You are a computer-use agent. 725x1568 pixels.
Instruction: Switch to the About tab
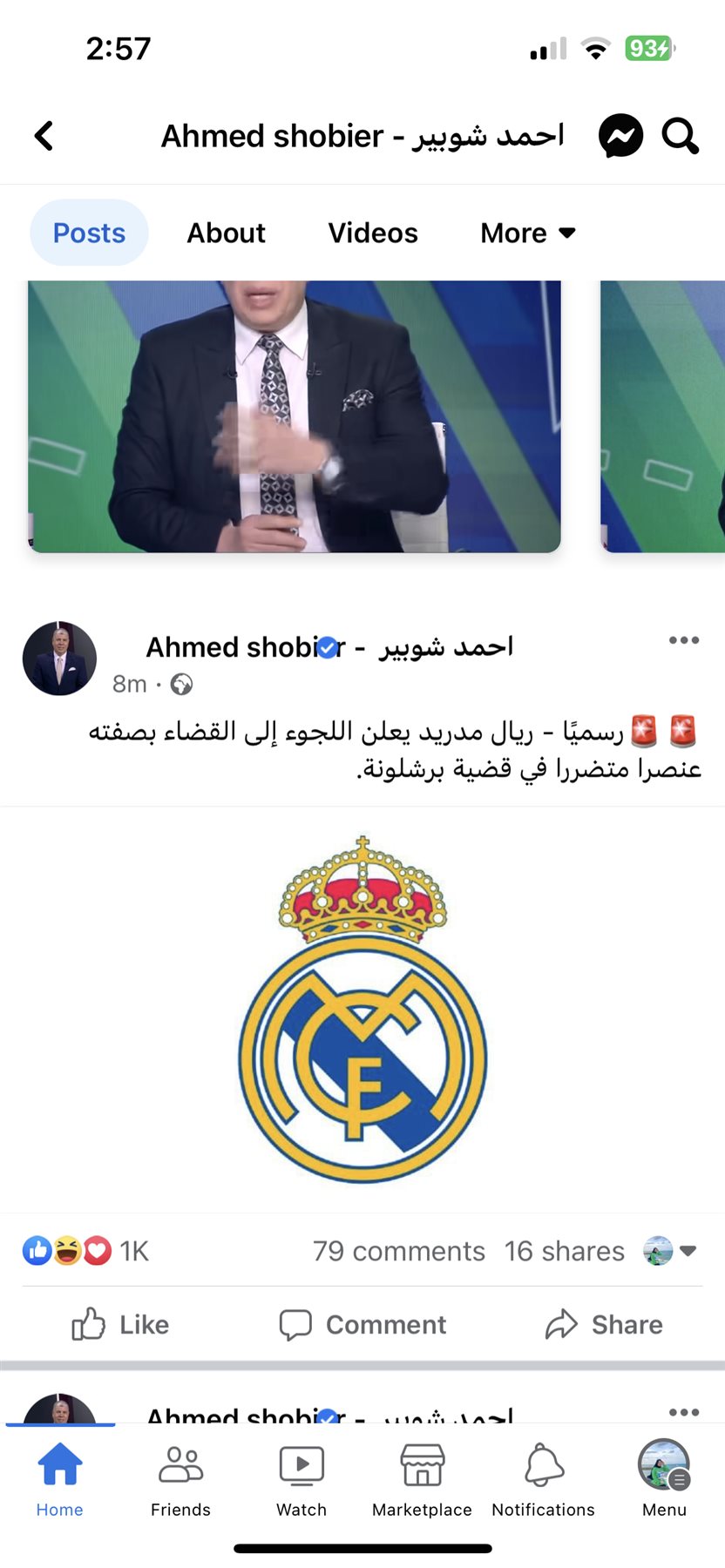click(x=226, y=233)
